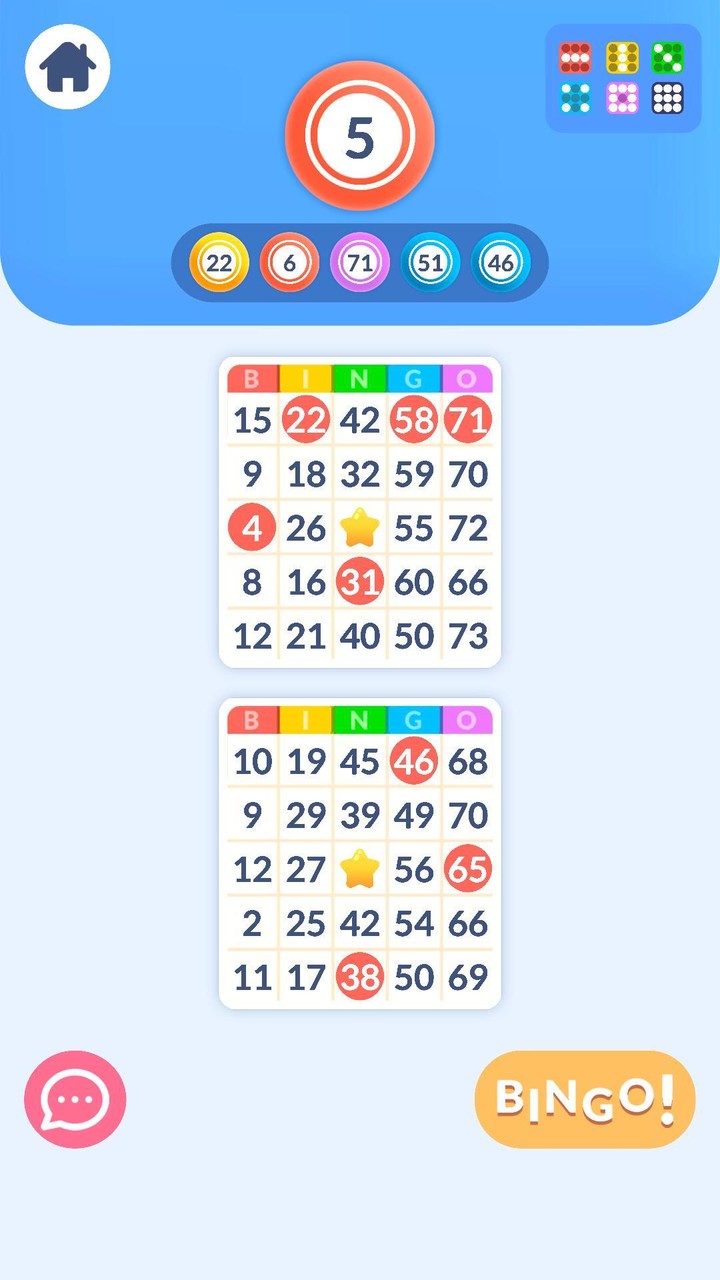The height and width of the screenshot is (1280, 720).
Task: Open the winning patterns panel
Action: pos(622,78)
